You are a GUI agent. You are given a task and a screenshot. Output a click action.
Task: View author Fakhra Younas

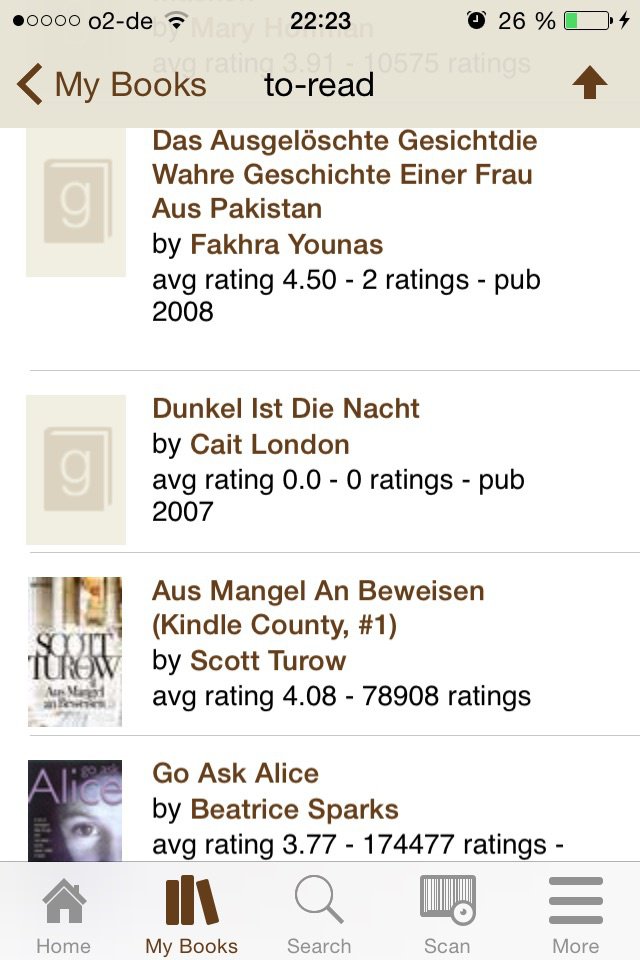[x=286, y=244]
